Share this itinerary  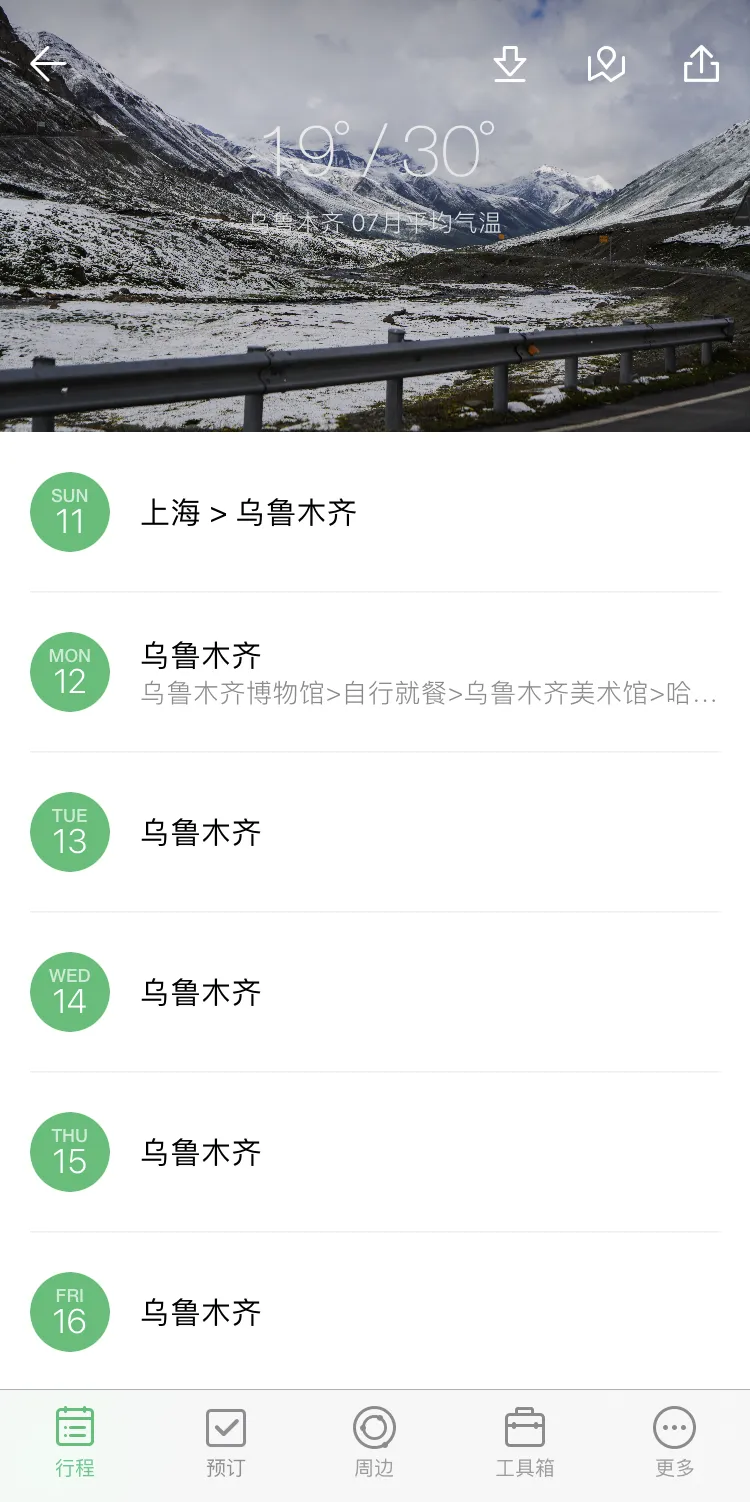point(701,65)
